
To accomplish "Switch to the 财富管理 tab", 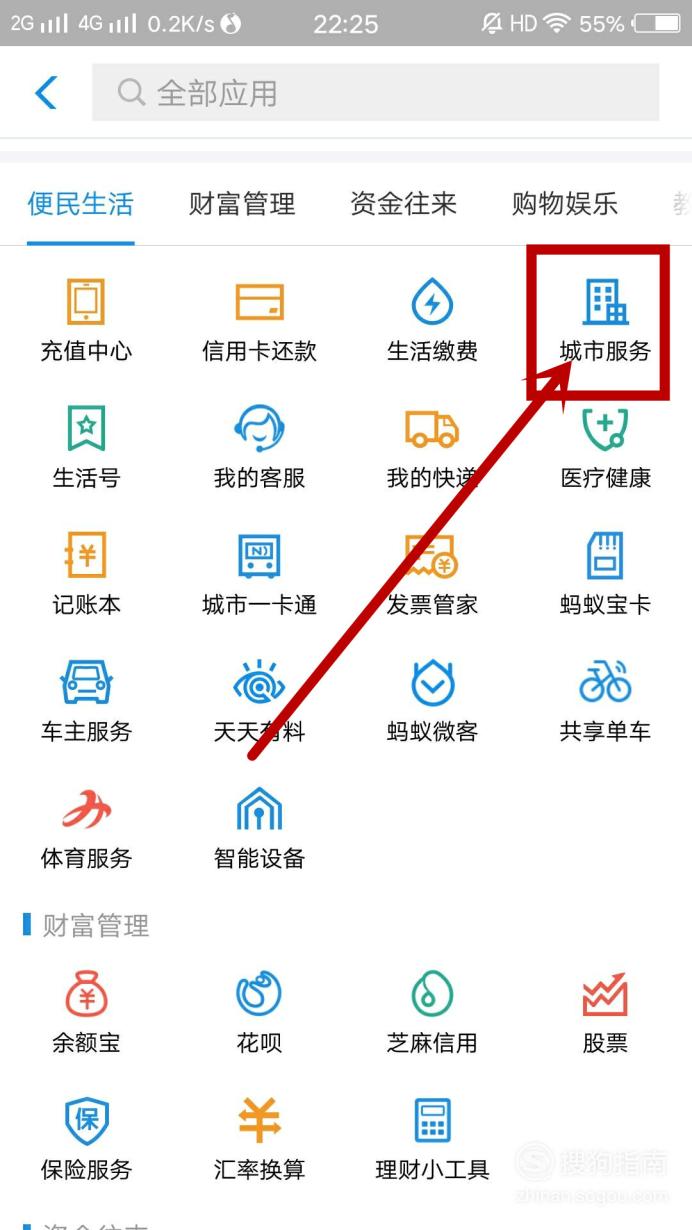I will tap(242, 204).
